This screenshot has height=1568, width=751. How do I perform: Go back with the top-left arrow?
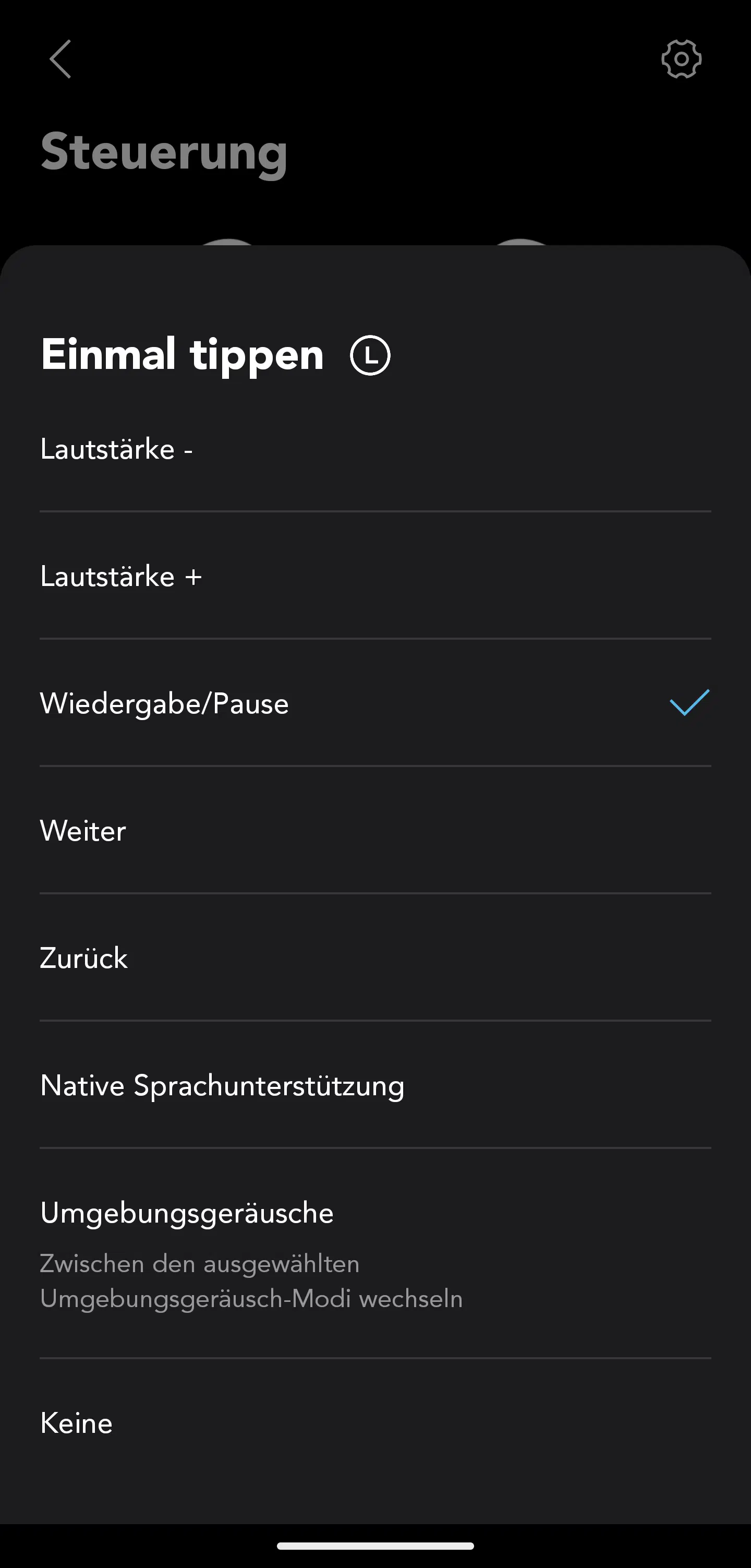tap(60, 59)
